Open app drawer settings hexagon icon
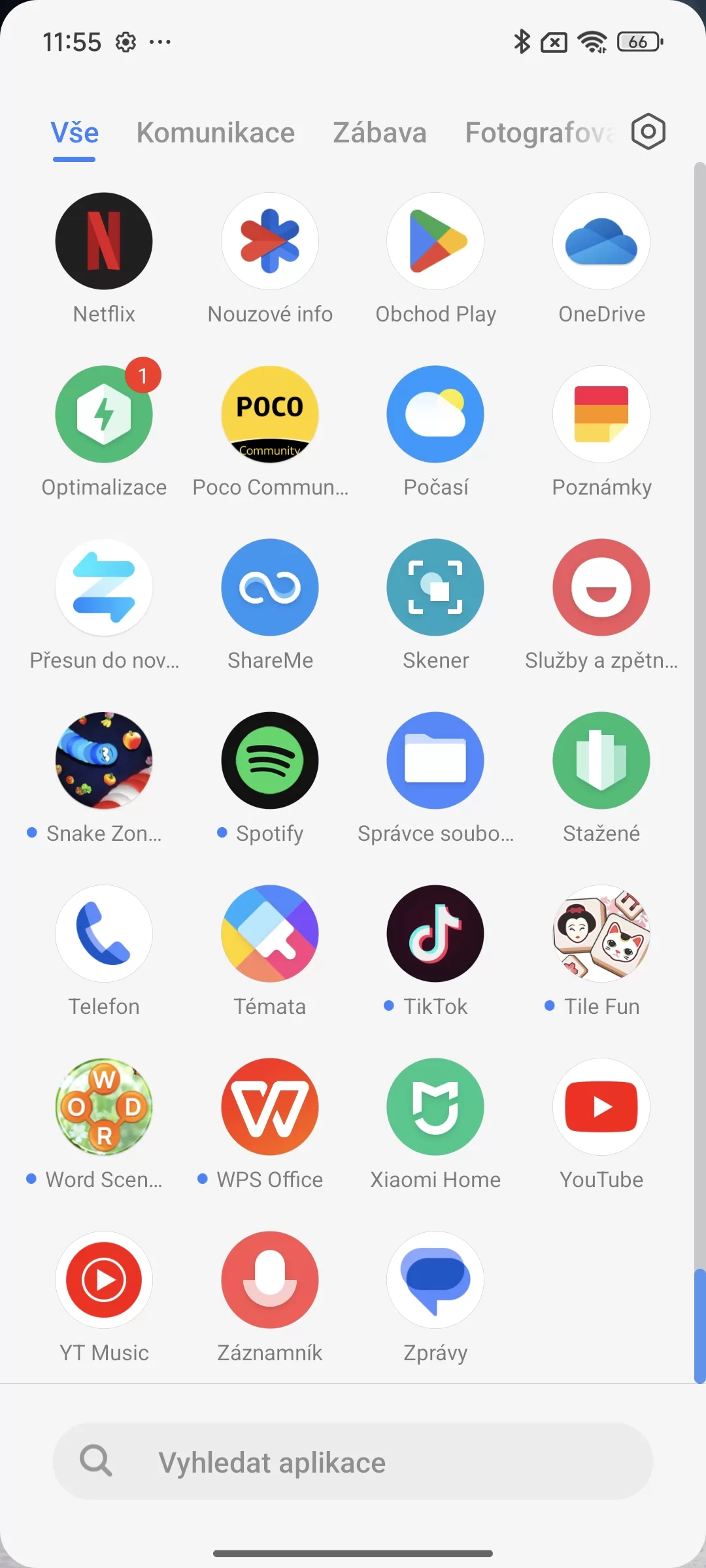This screenshot has width=706, height=1568. pos(648,131)
